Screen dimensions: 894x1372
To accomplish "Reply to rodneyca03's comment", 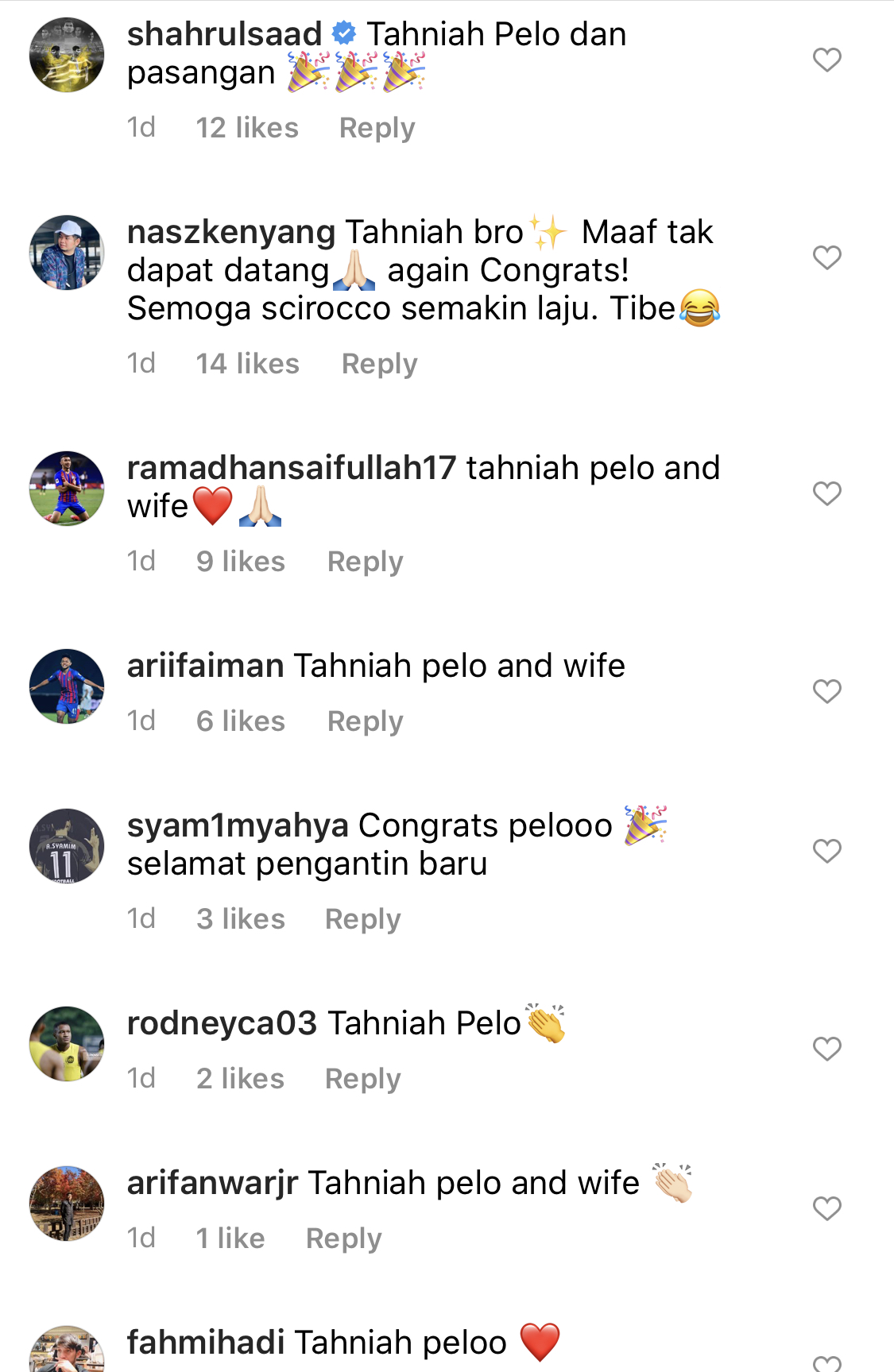I will coord(362,1079).
